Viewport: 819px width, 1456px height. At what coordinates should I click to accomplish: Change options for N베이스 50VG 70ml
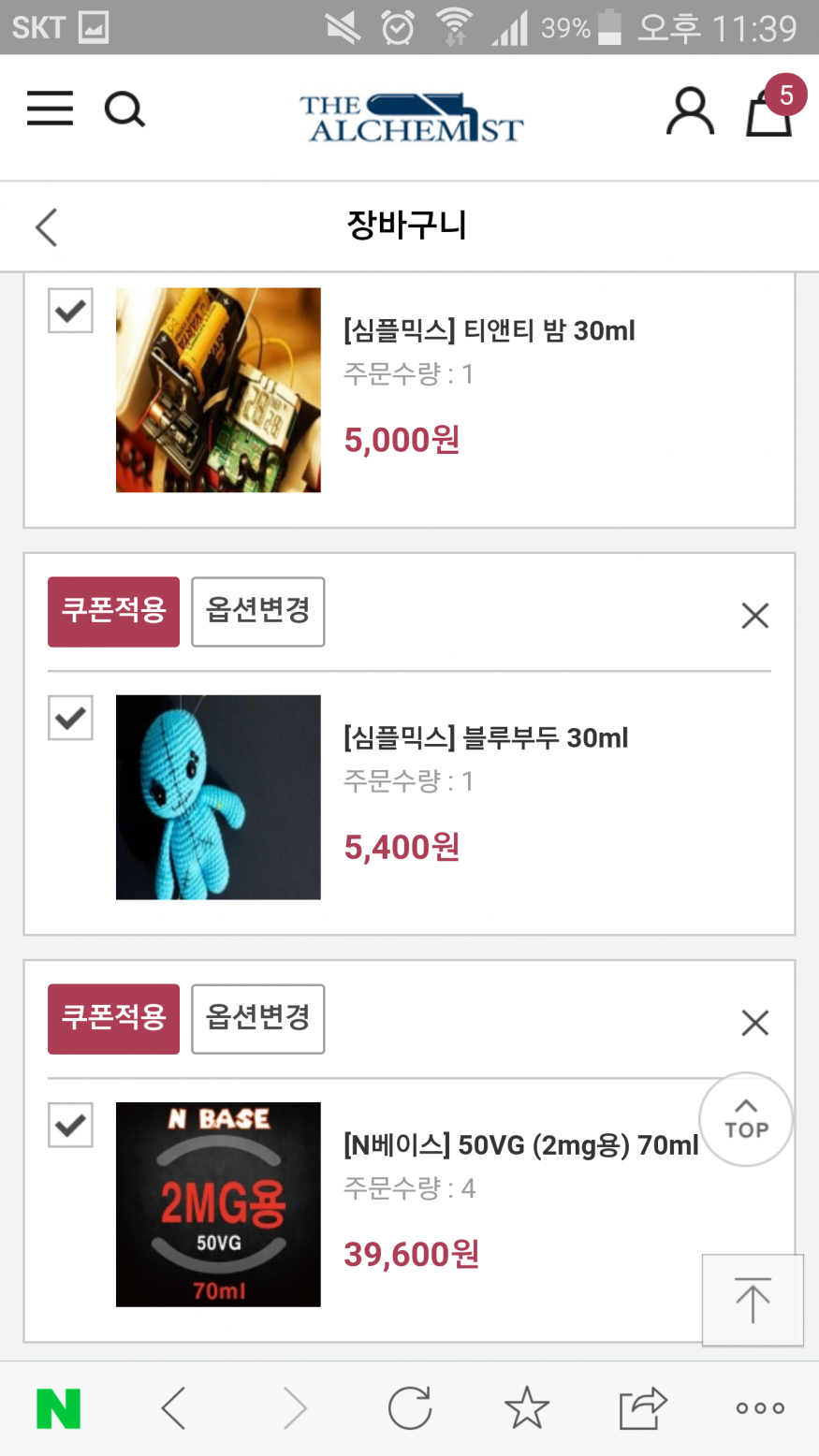tap(258, 1019)
